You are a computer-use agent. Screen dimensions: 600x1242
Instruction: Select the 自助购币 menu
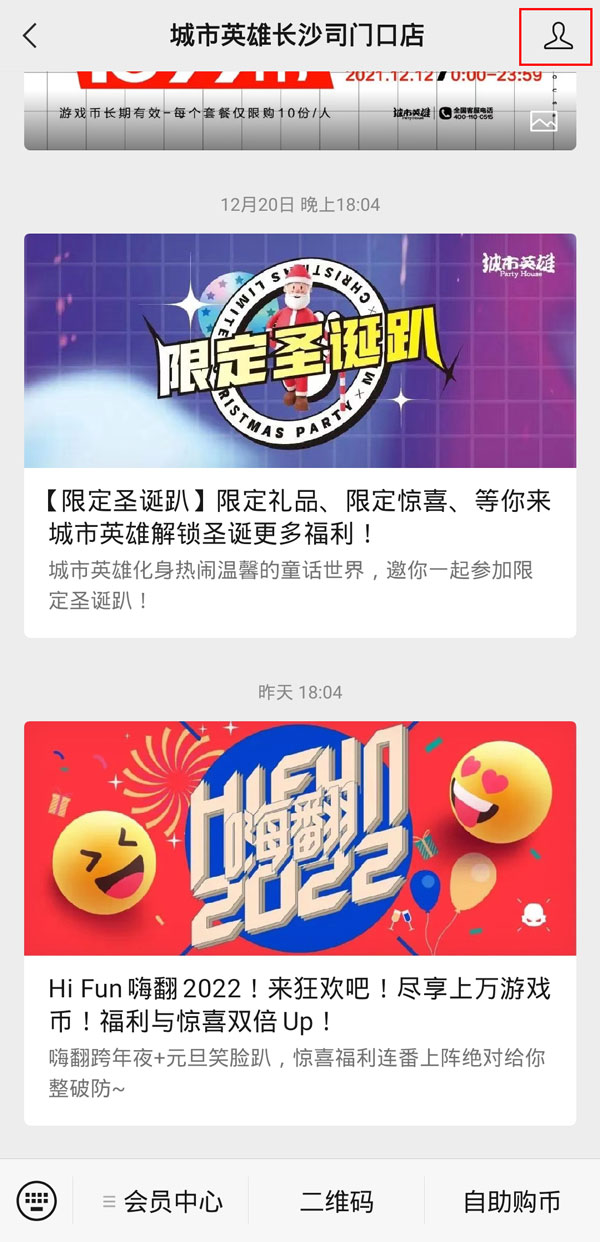[x=511, y=1201]
